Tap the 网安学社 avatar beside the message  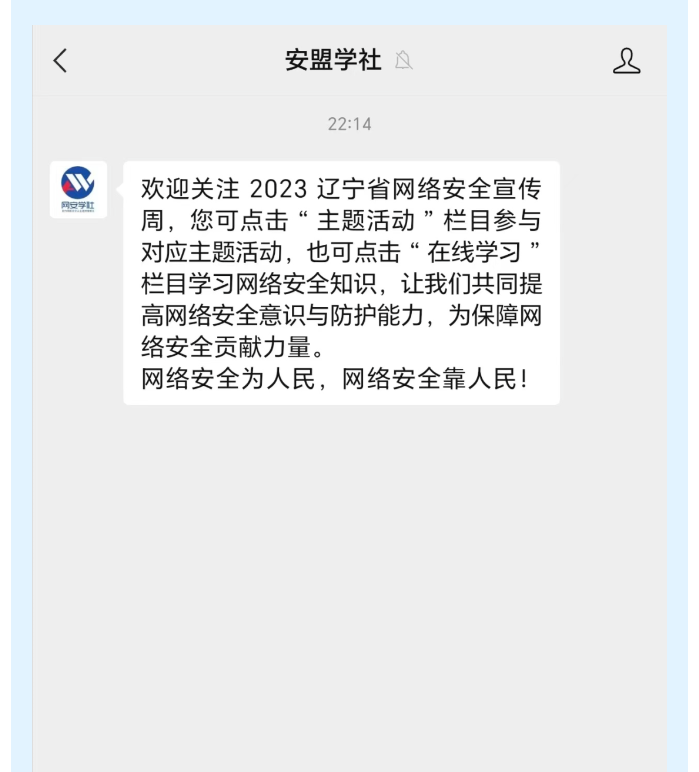pyautogui.click(x=78, y=189)
